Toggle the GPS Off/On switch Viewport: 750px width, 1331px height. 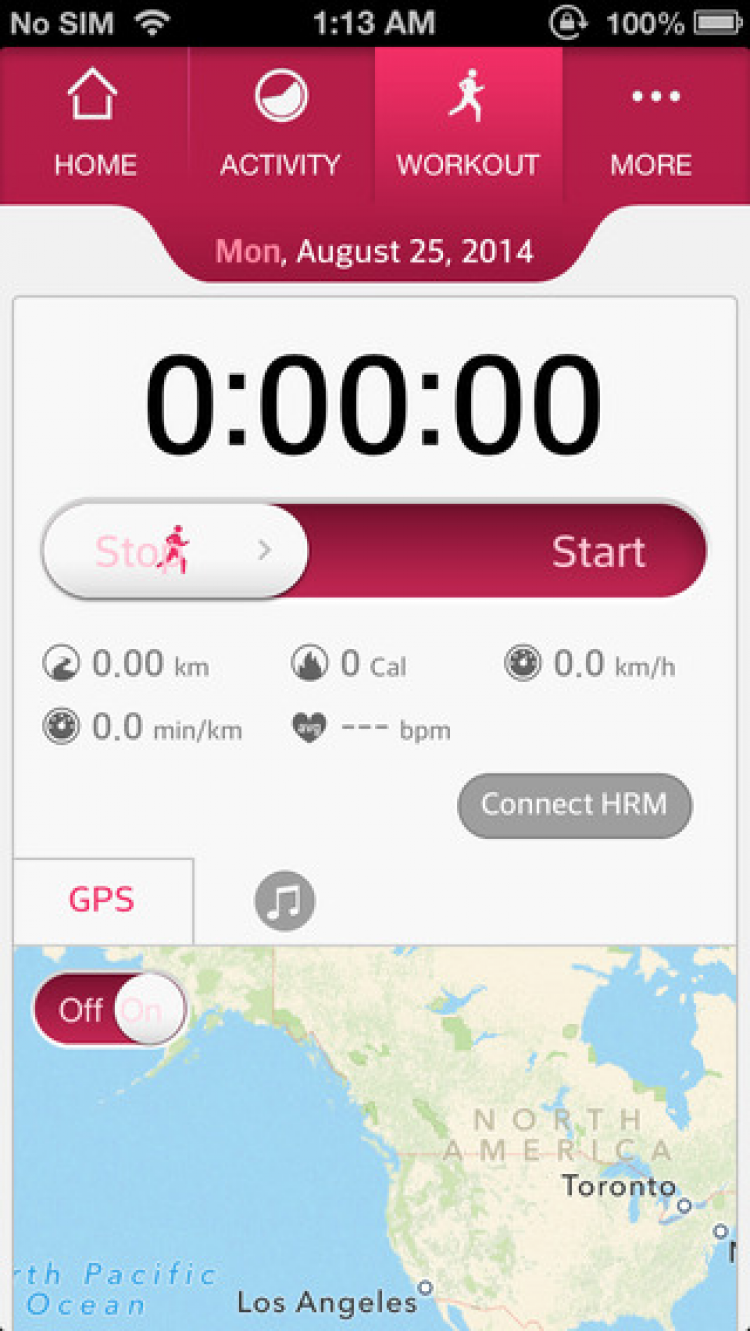pyautogui.click(x=110, y=1010)
